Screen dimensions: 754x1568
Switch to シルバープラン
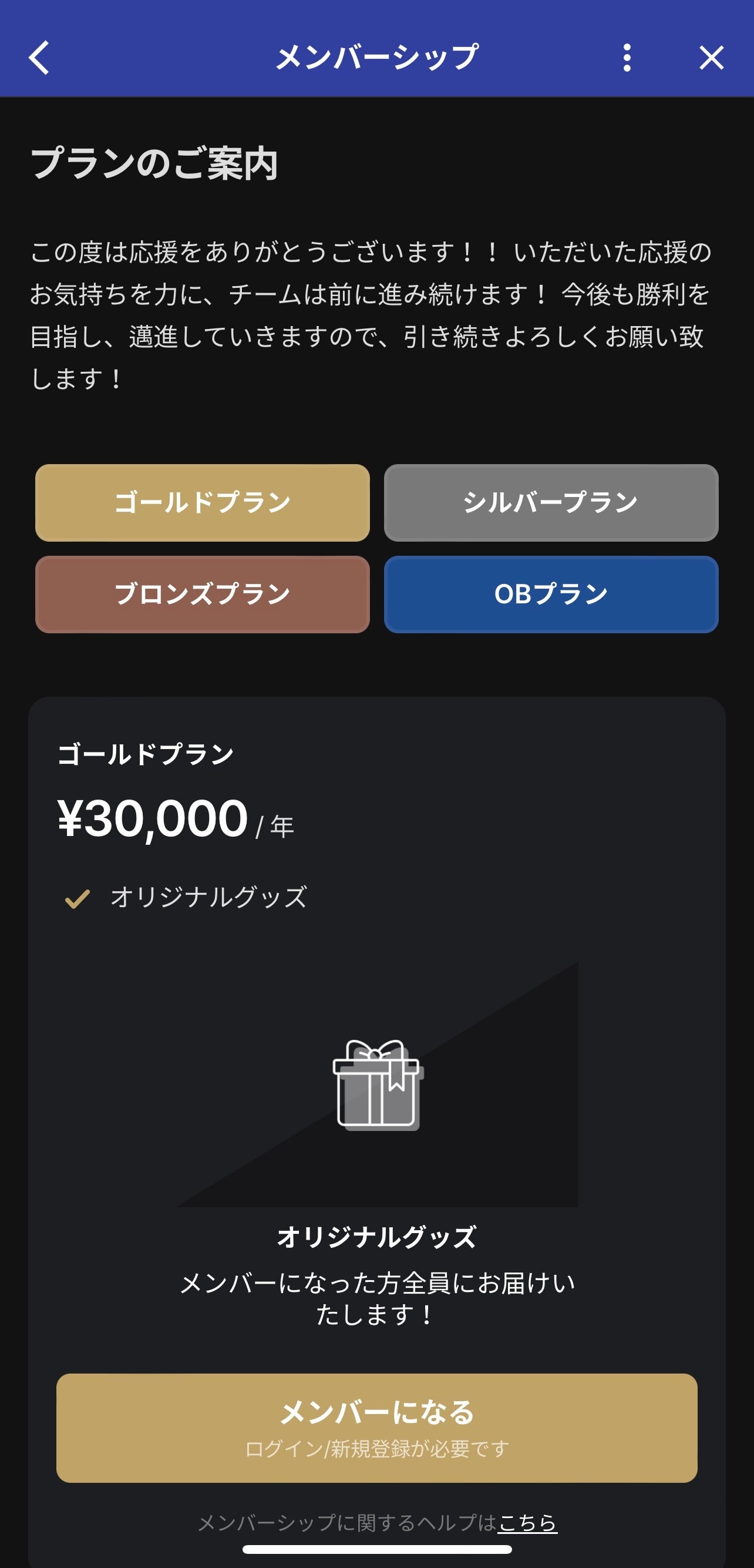click(551, 503)
